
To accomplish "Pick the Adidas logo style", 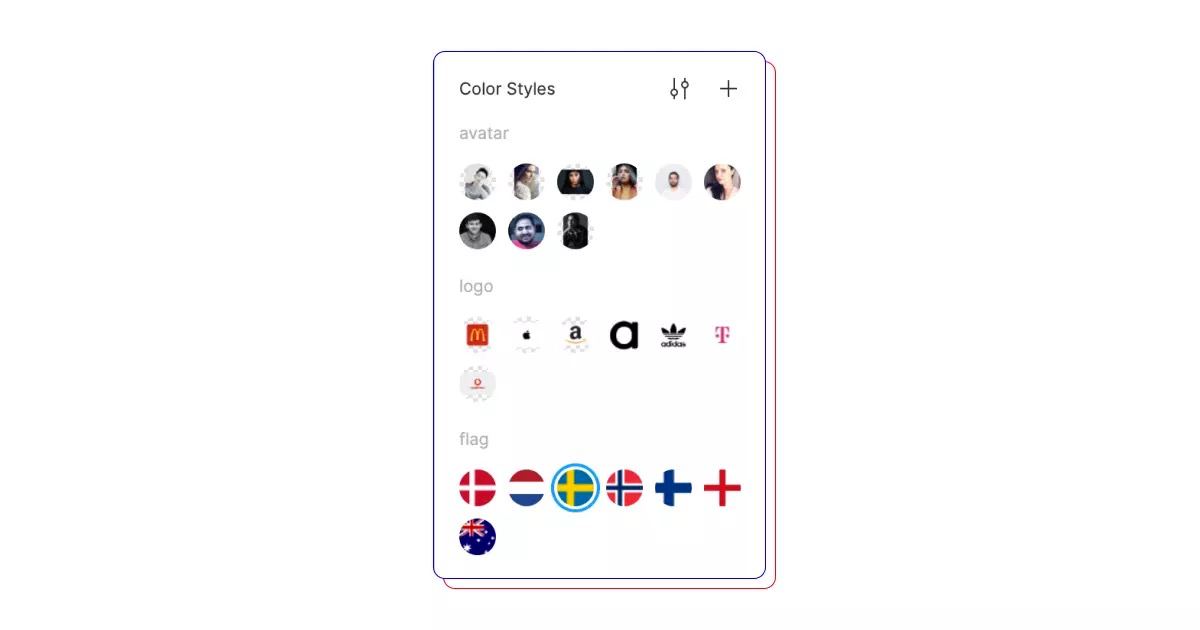I will 673,335.
